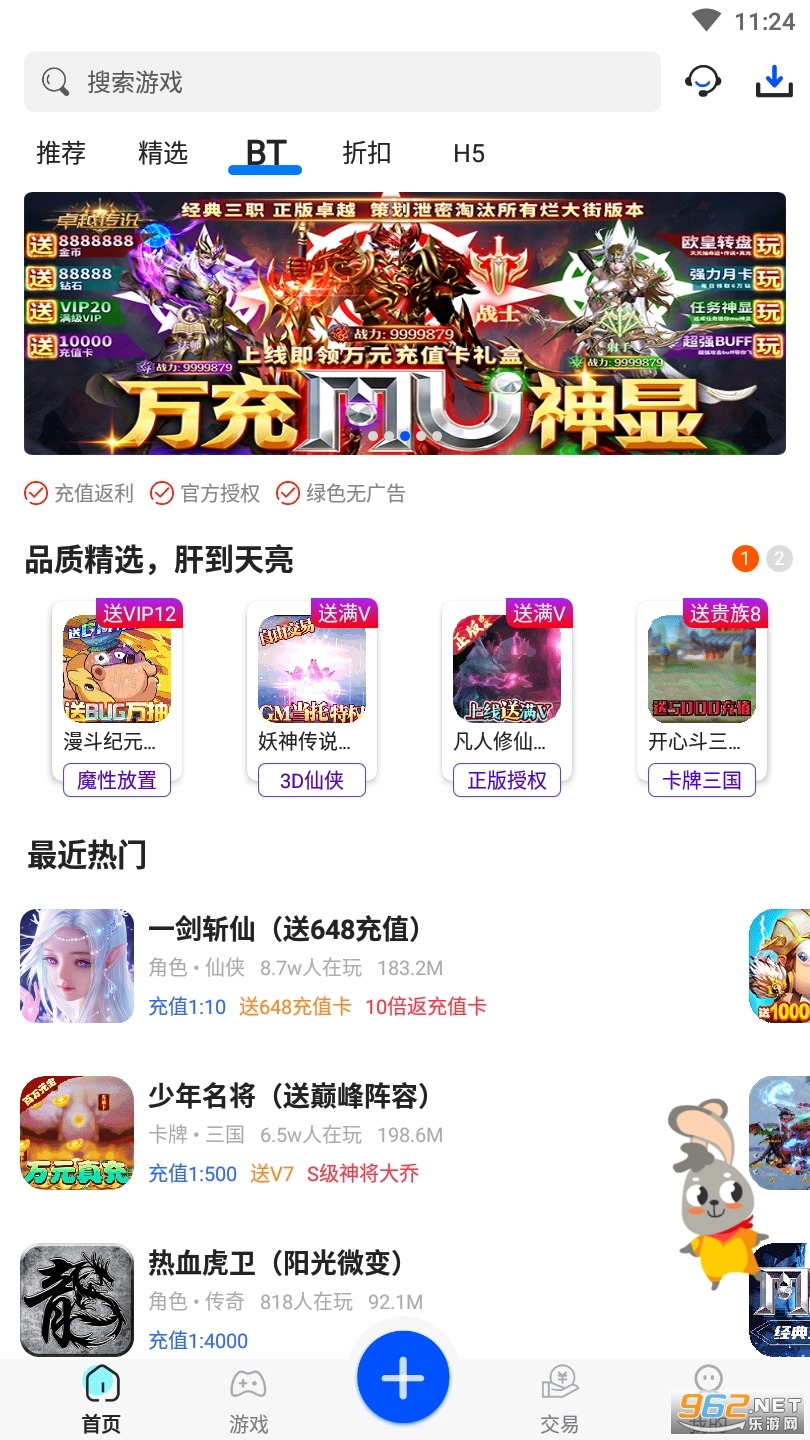Screen dimensions: 810x1440
Task: Tap the 搜索游戏 search box
Action: tap(340, 82)
